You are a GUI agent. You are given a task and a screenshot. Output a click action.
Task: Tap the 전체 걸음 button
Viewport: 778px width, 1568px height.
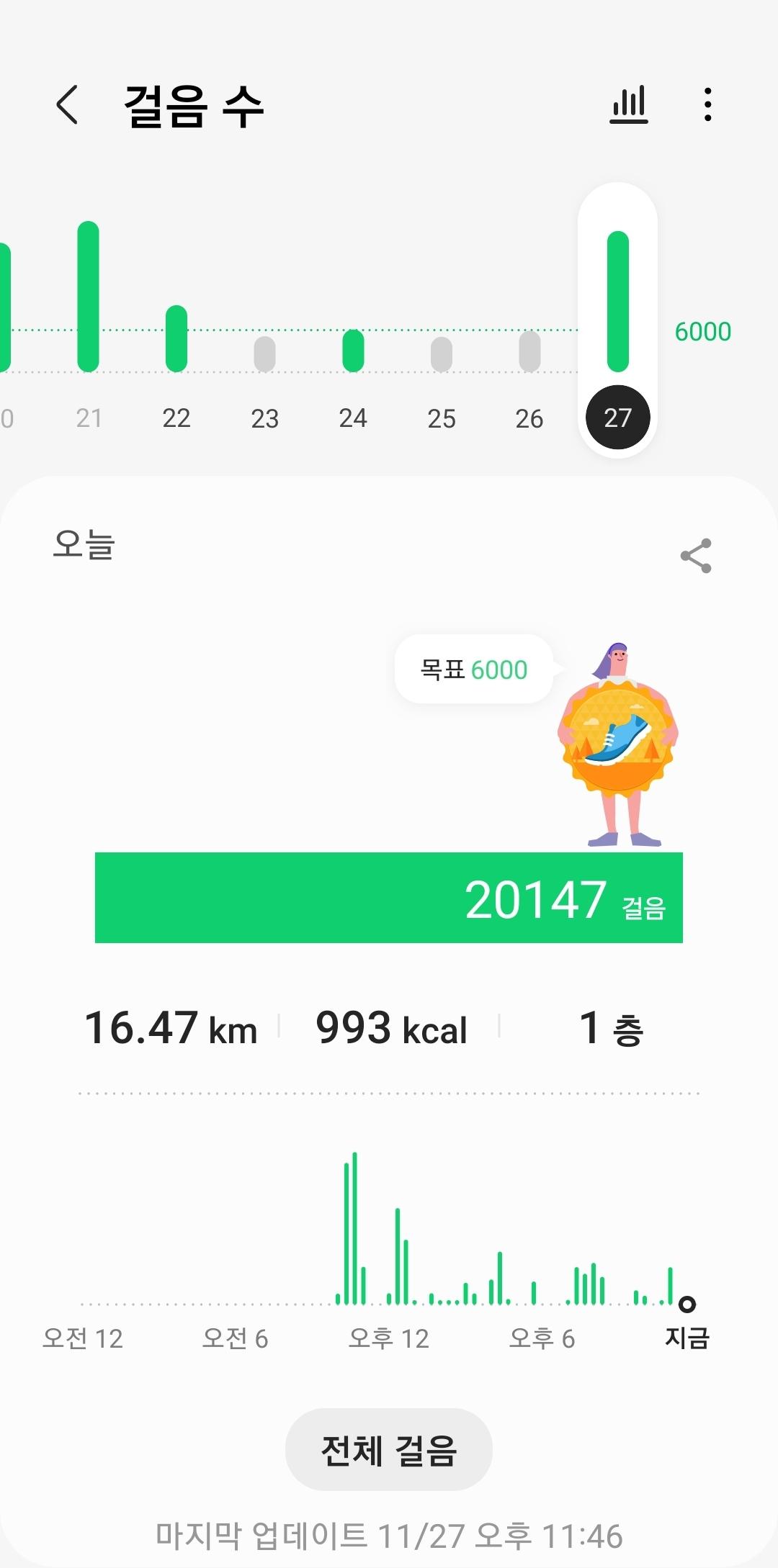click(389, 1449)
